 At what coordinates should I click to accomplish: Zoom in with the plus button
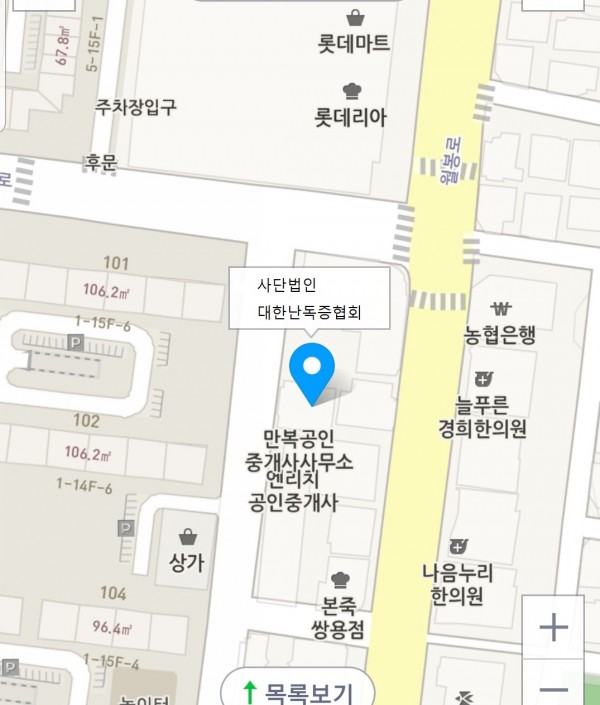pyautogui.click(x=553, y=628)
